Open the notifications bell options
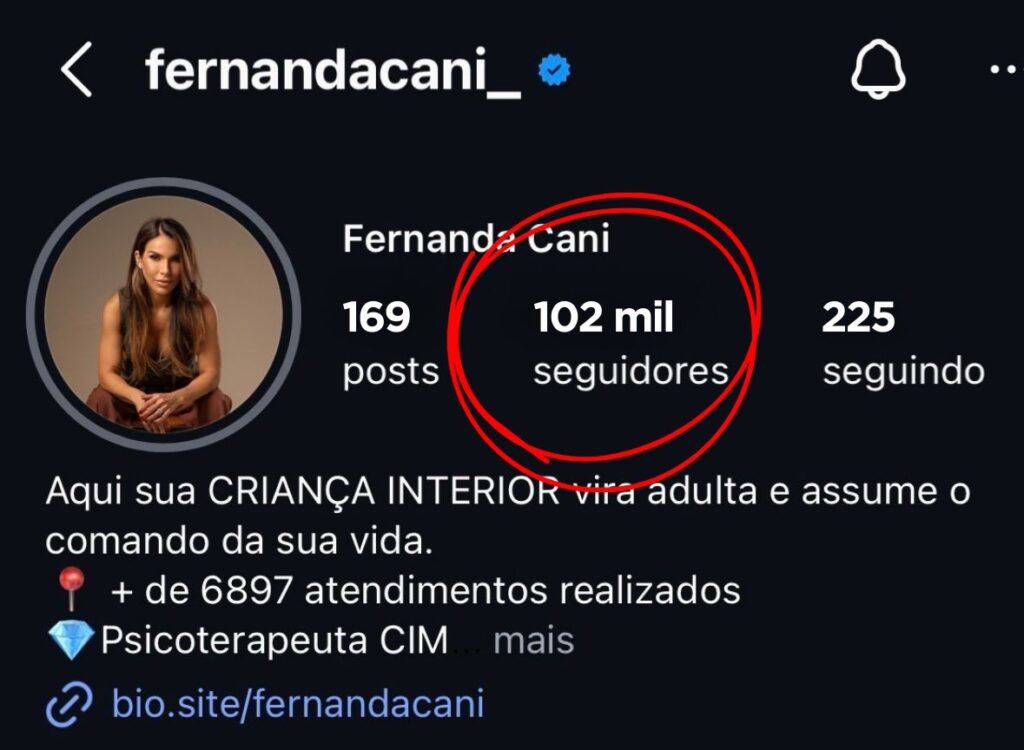Image resolution: width=1024 pixels, height=750 pixels. (877, 71)
